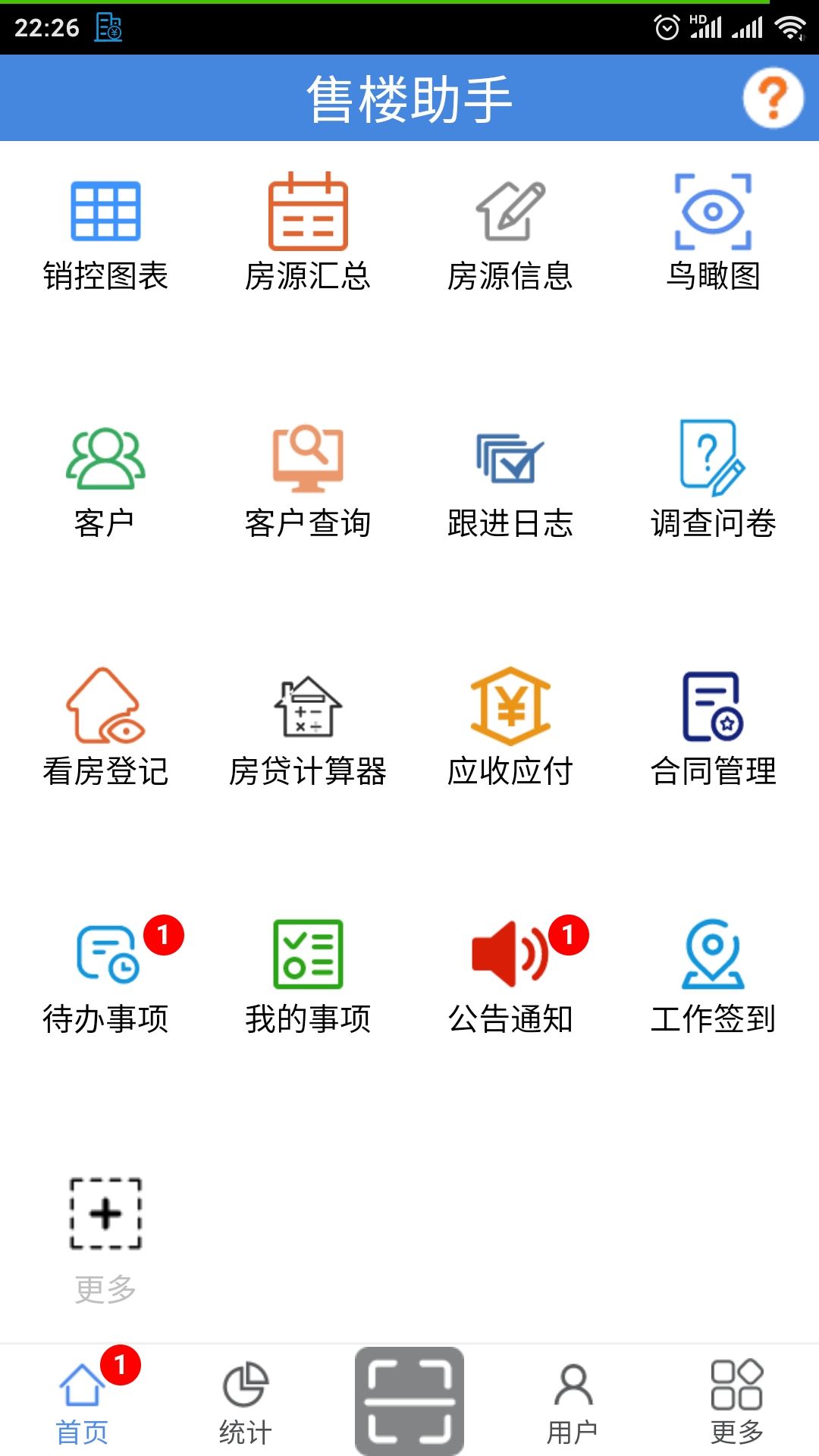Image resolution: width=819 pixels, height=1456 pixels.
Task: Open 跟进日志 follow-up log
Action: click(x=510, y=481)
